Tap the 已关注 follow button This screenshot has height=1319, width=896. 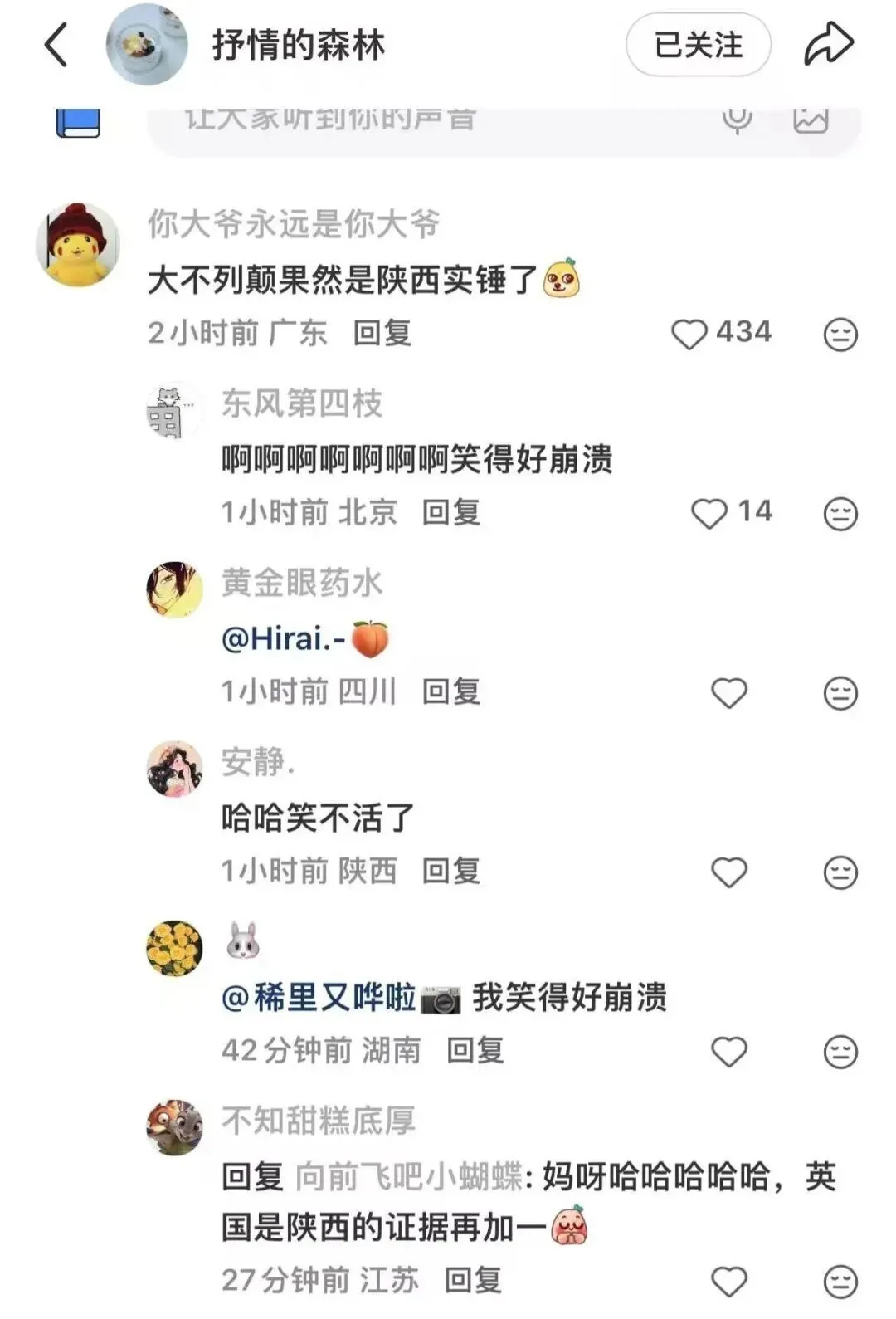coord(698,45)
